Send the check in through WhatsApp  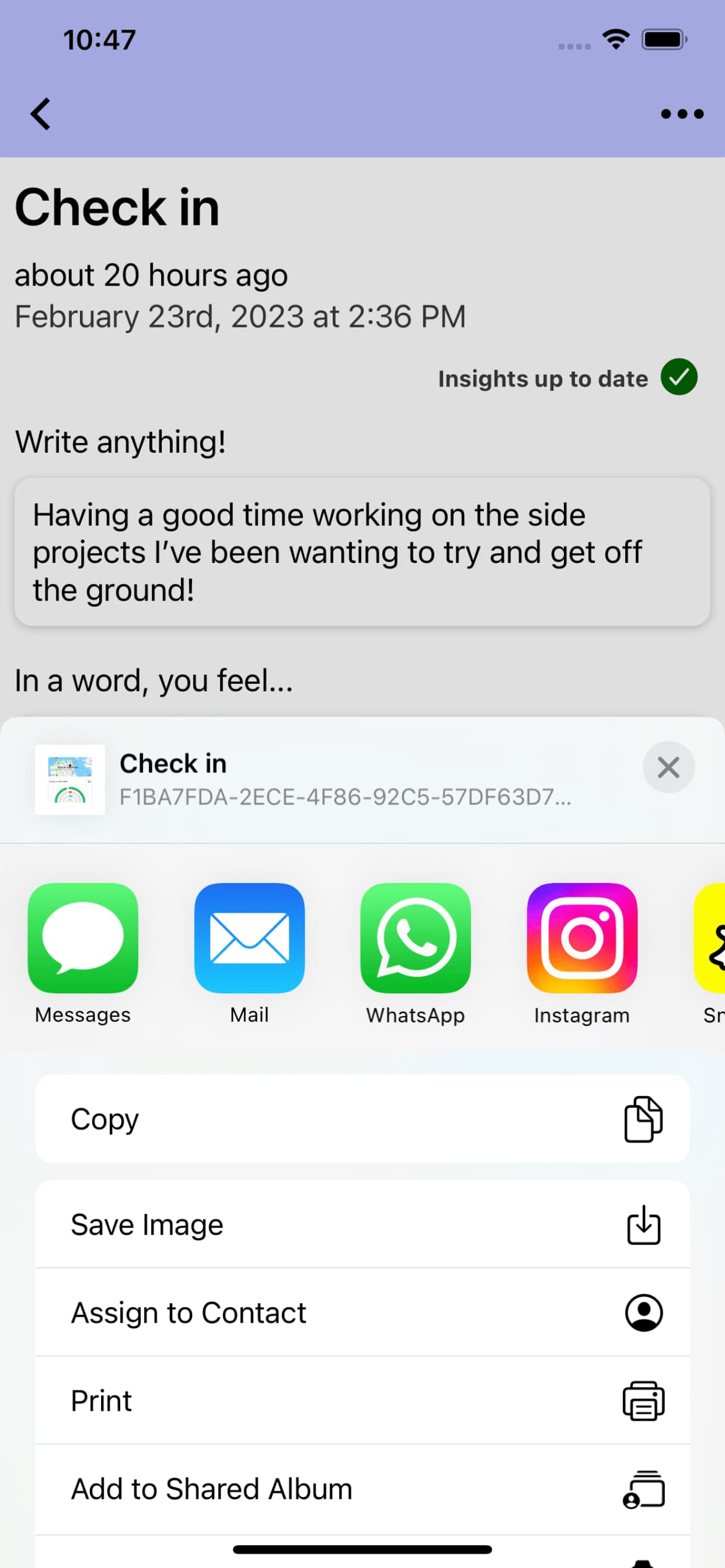(415, 938)
